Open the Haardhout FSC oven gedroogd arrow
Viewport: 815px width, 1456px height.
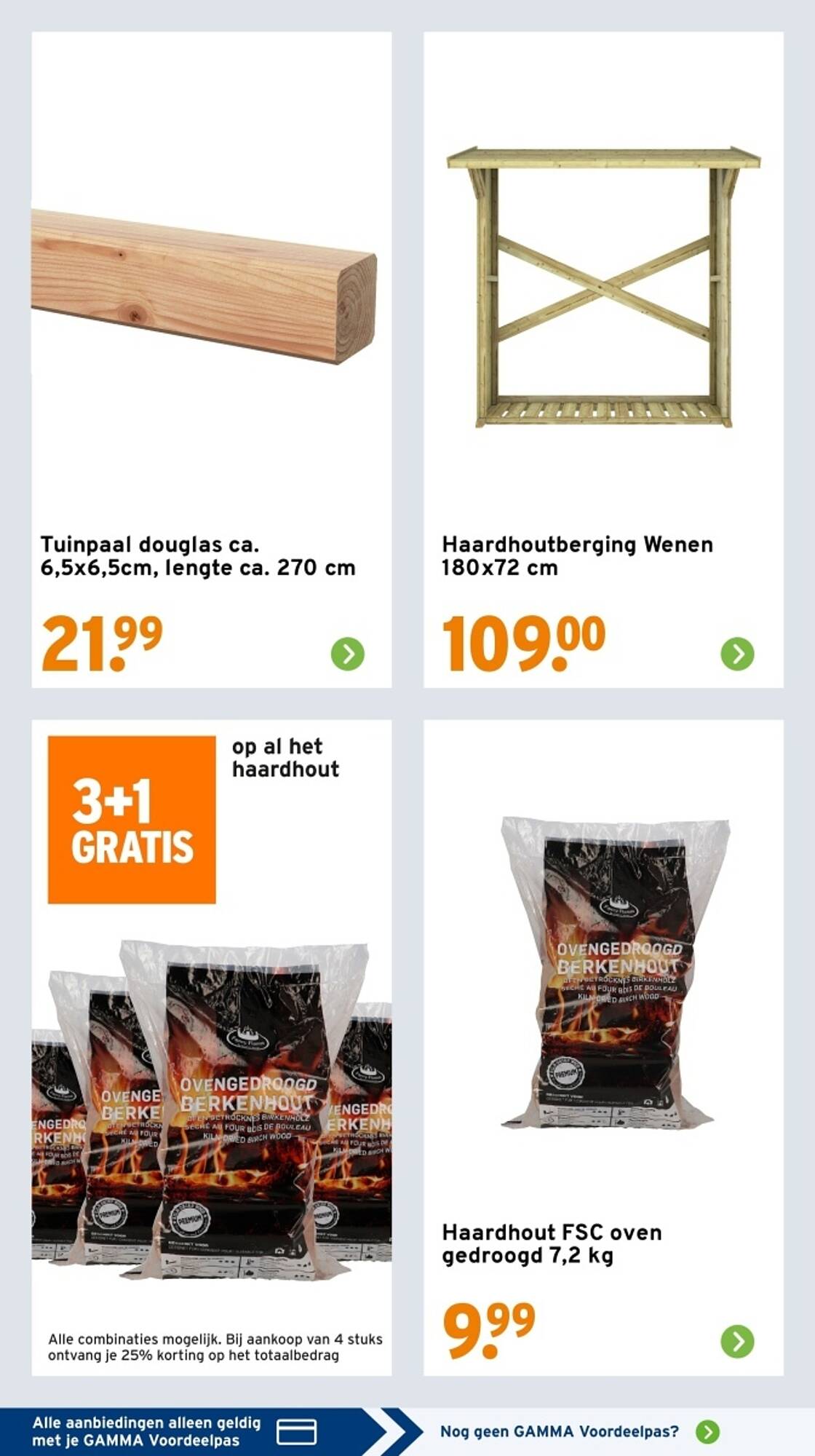click(x=737, y=1341)
